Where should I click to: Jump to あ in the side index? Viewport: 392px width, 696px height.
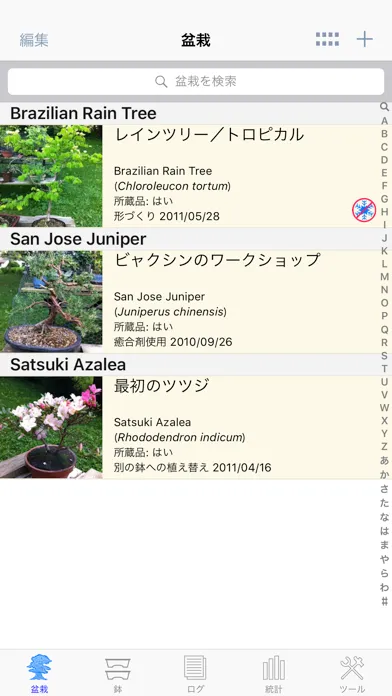click(384, 460)
